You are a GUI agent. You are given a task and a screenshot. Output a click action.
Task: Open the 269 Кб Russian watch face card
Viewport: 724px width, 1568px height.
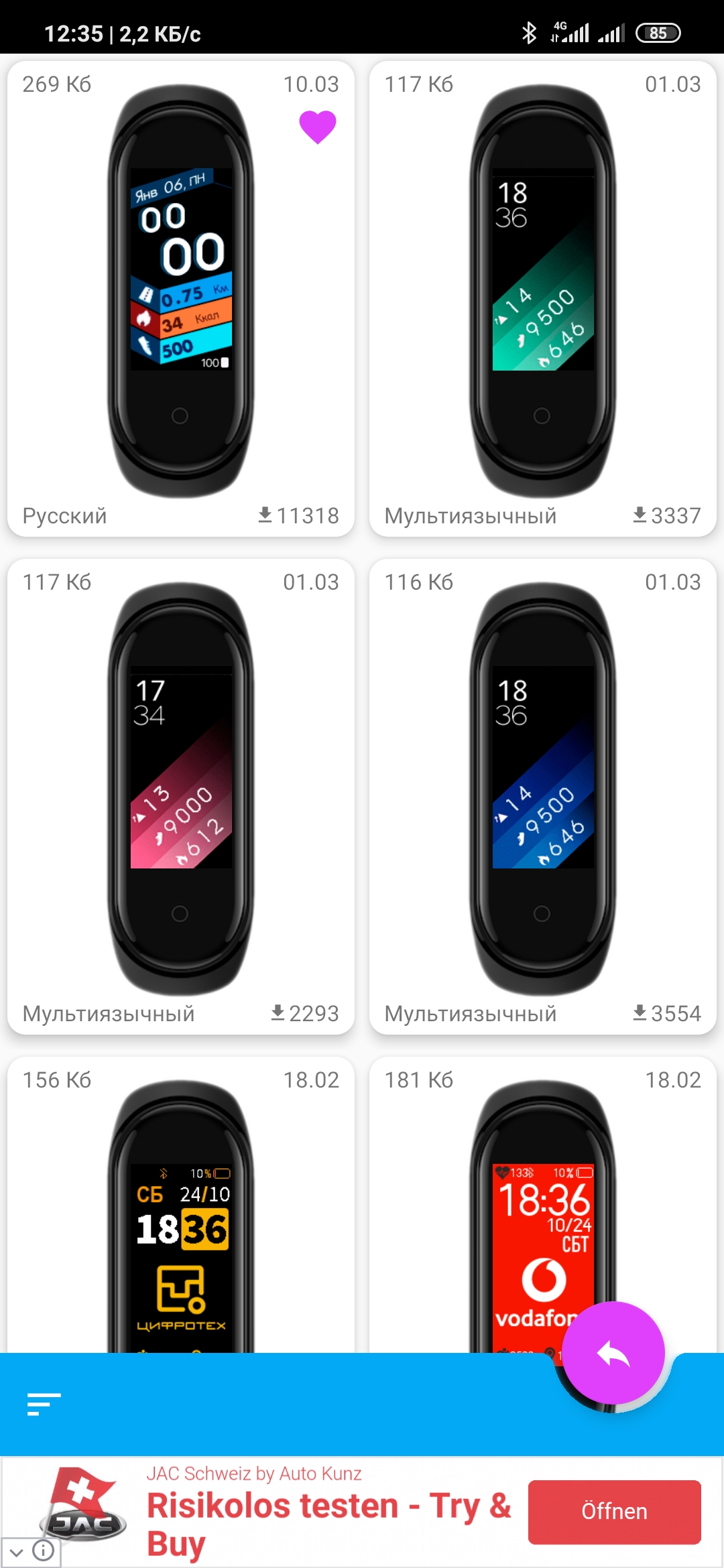(x=180, y=298)
